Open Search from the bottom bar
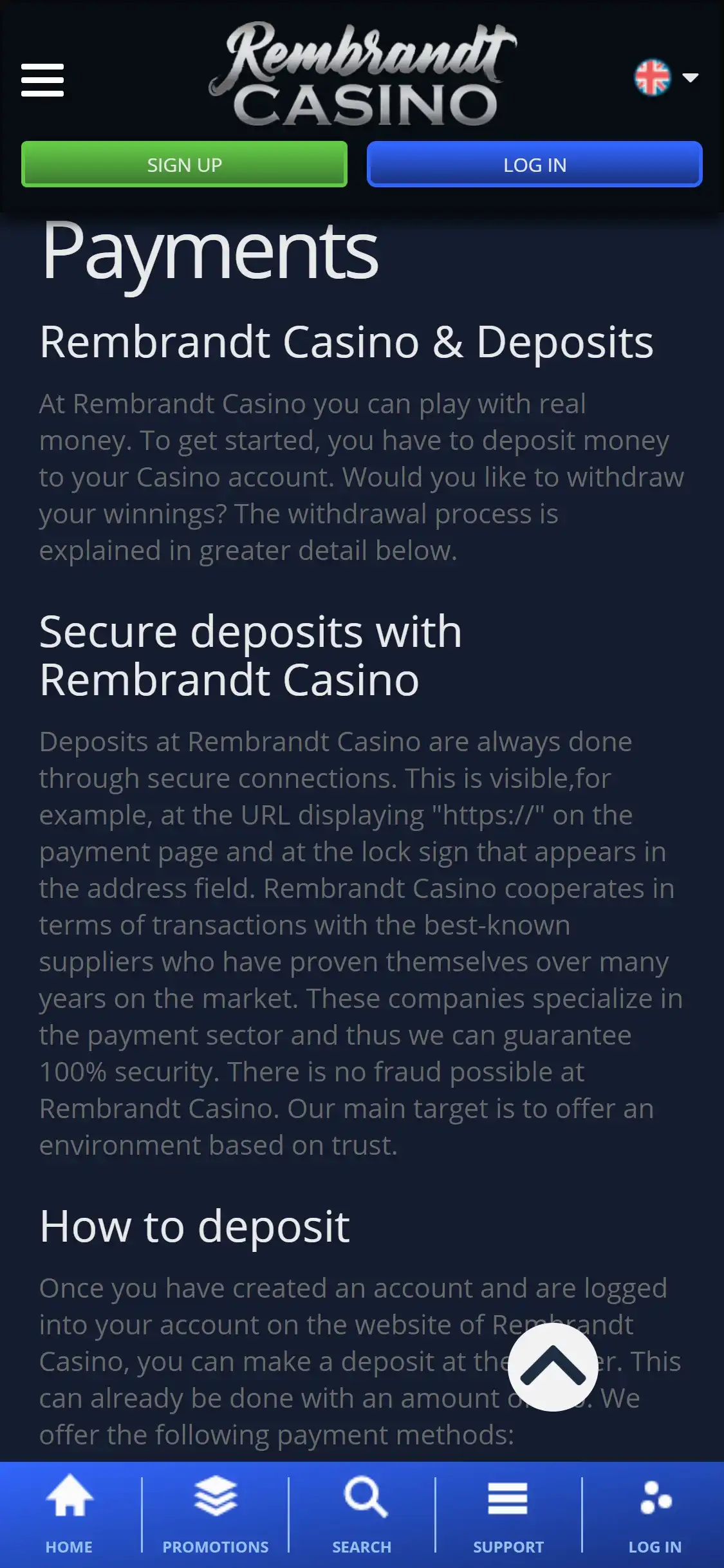724x1568 pixels. coord(362,1514)
